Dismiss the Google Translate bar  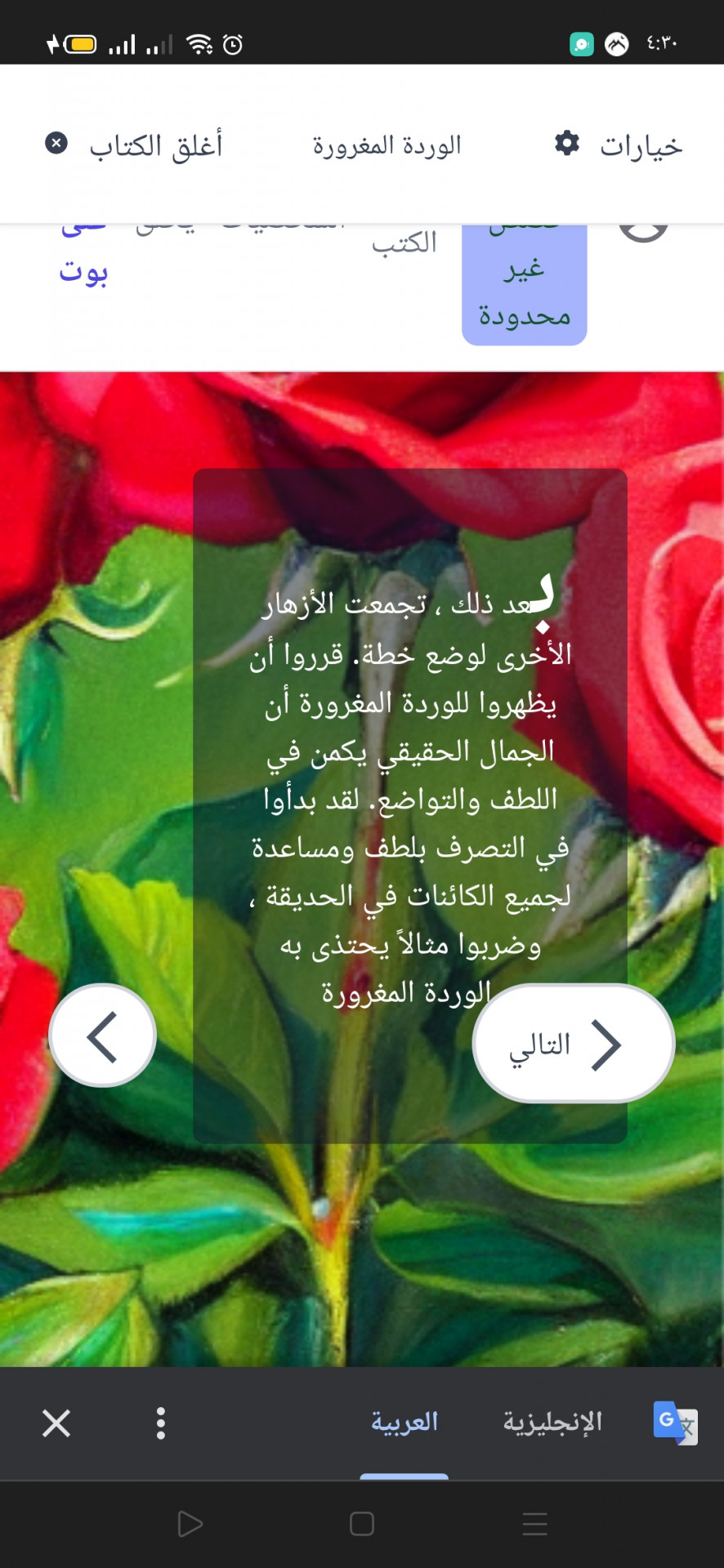[x=56, y=1423]
